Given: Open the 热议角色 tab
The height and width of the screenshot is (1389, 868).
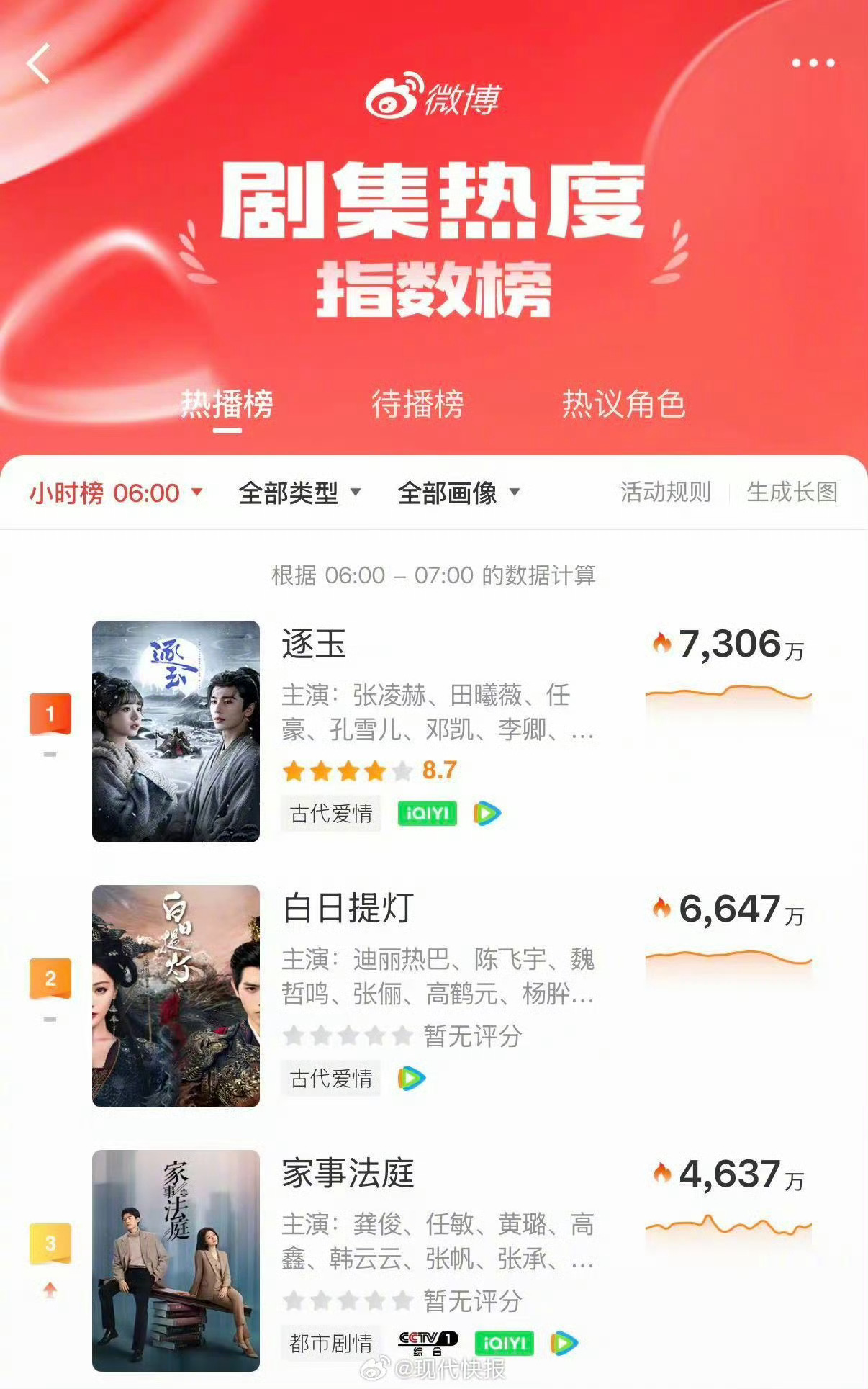Looking at the screenshot, I should 623,405.
